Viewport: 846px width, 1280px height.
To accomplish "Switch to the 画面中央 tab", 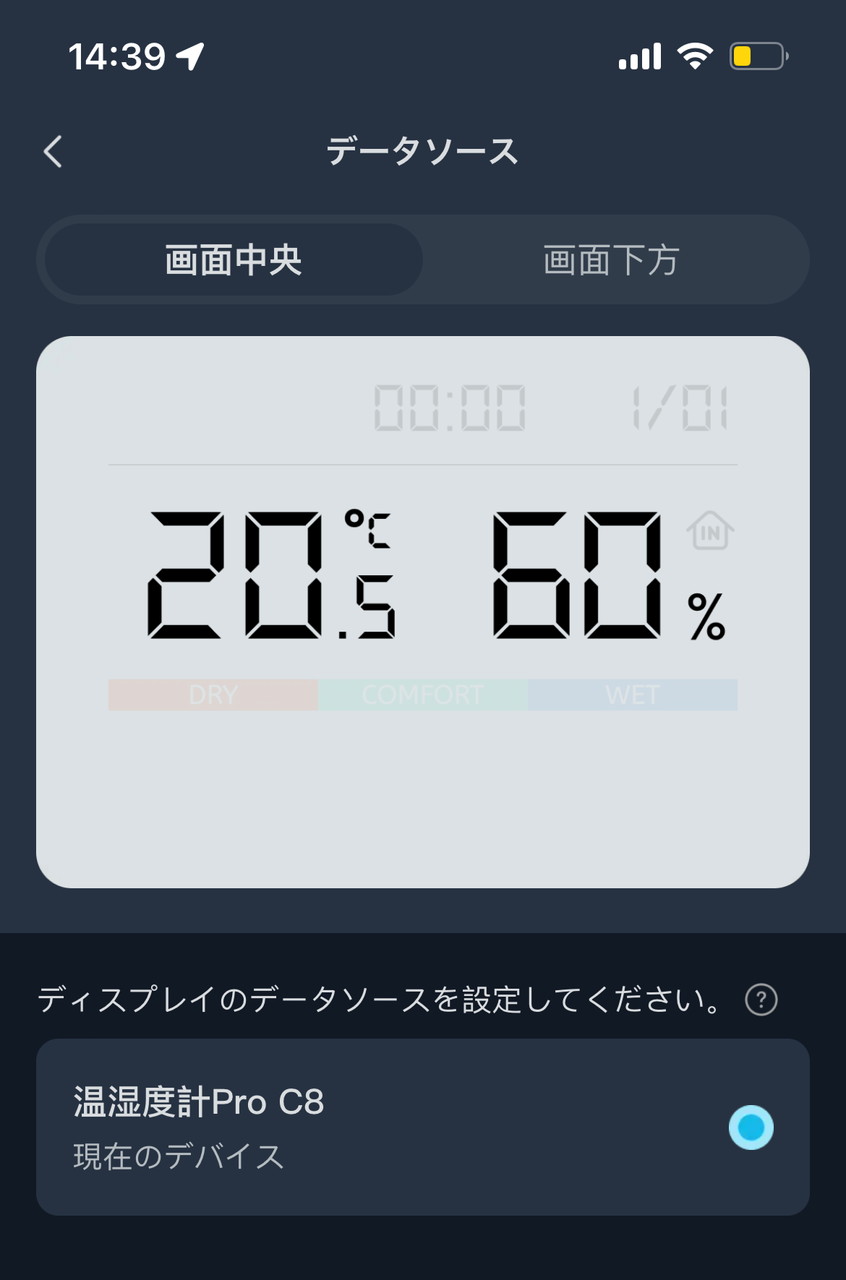I will [x=233, y=261].
